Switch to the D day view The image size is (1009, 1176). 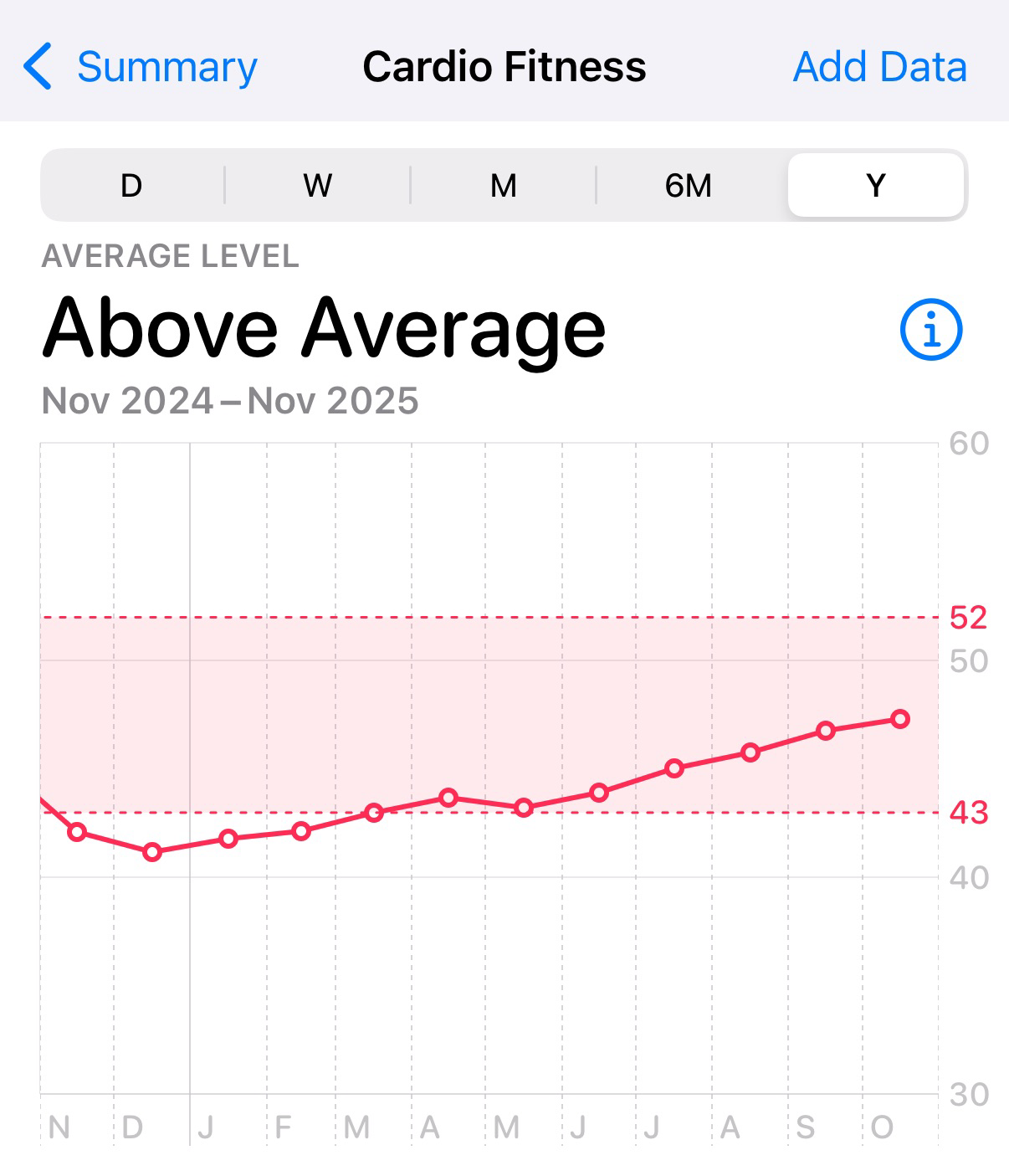(131, 185)
